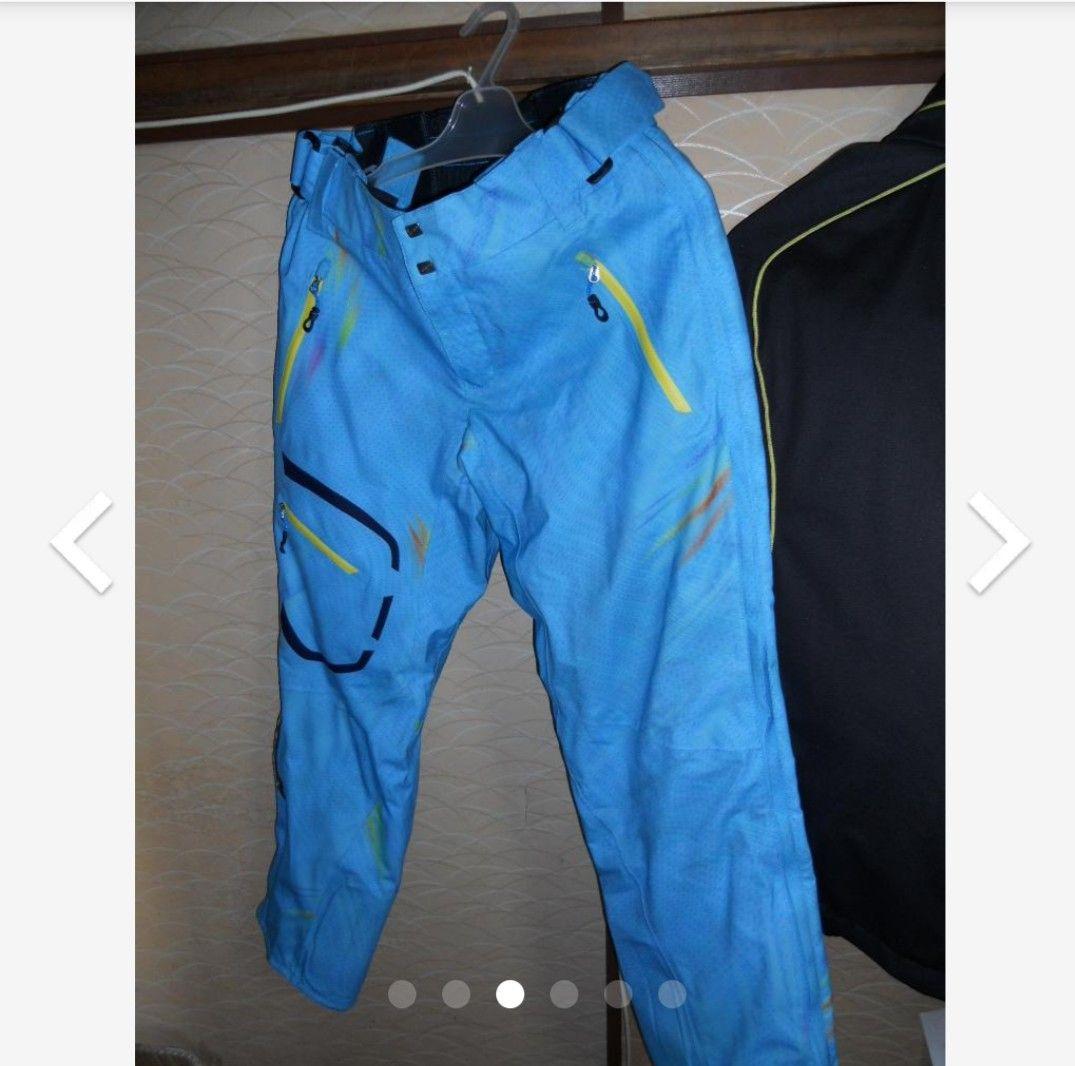
Task: Select the second page indicator dot
Action: (456, 993)
